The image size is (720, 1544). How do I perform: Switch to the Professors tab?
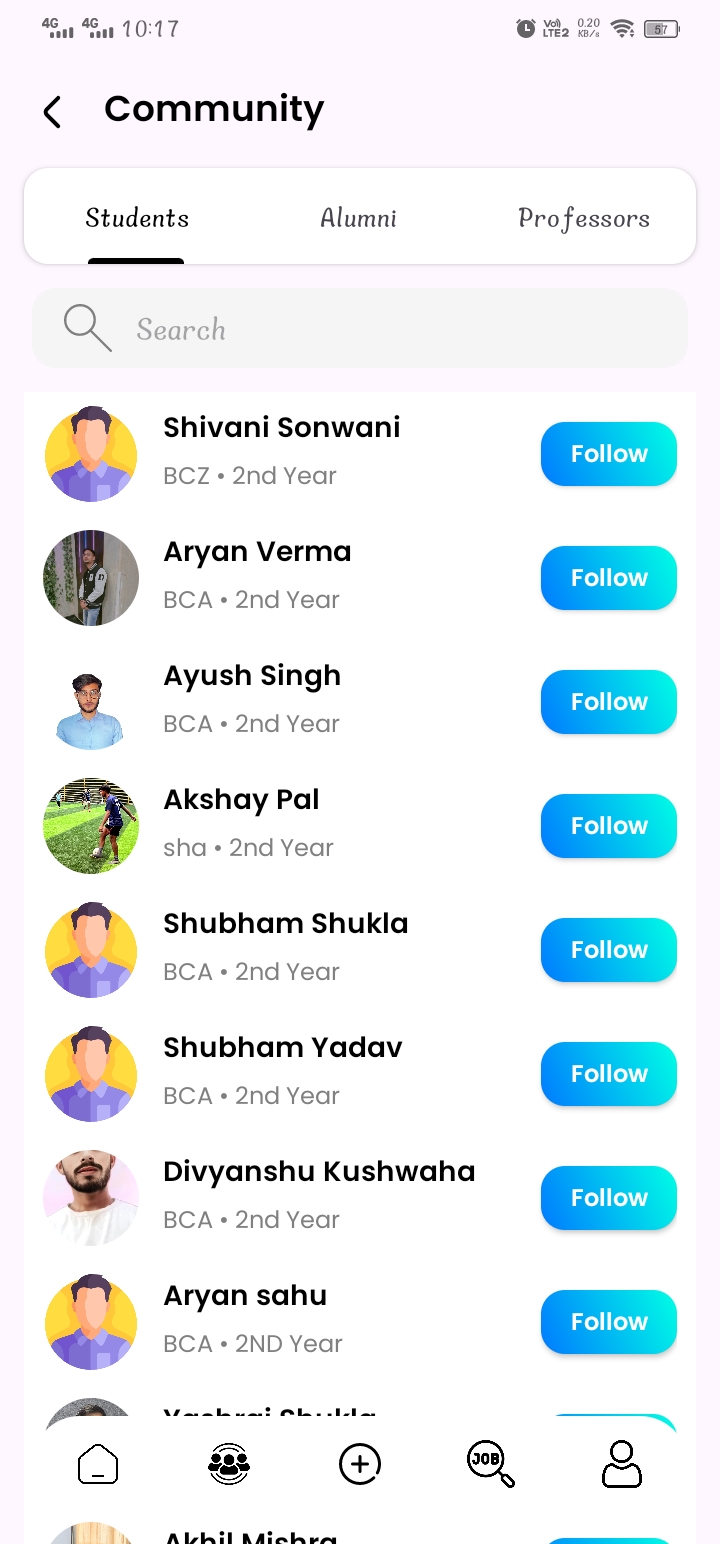tap(584, 218)
